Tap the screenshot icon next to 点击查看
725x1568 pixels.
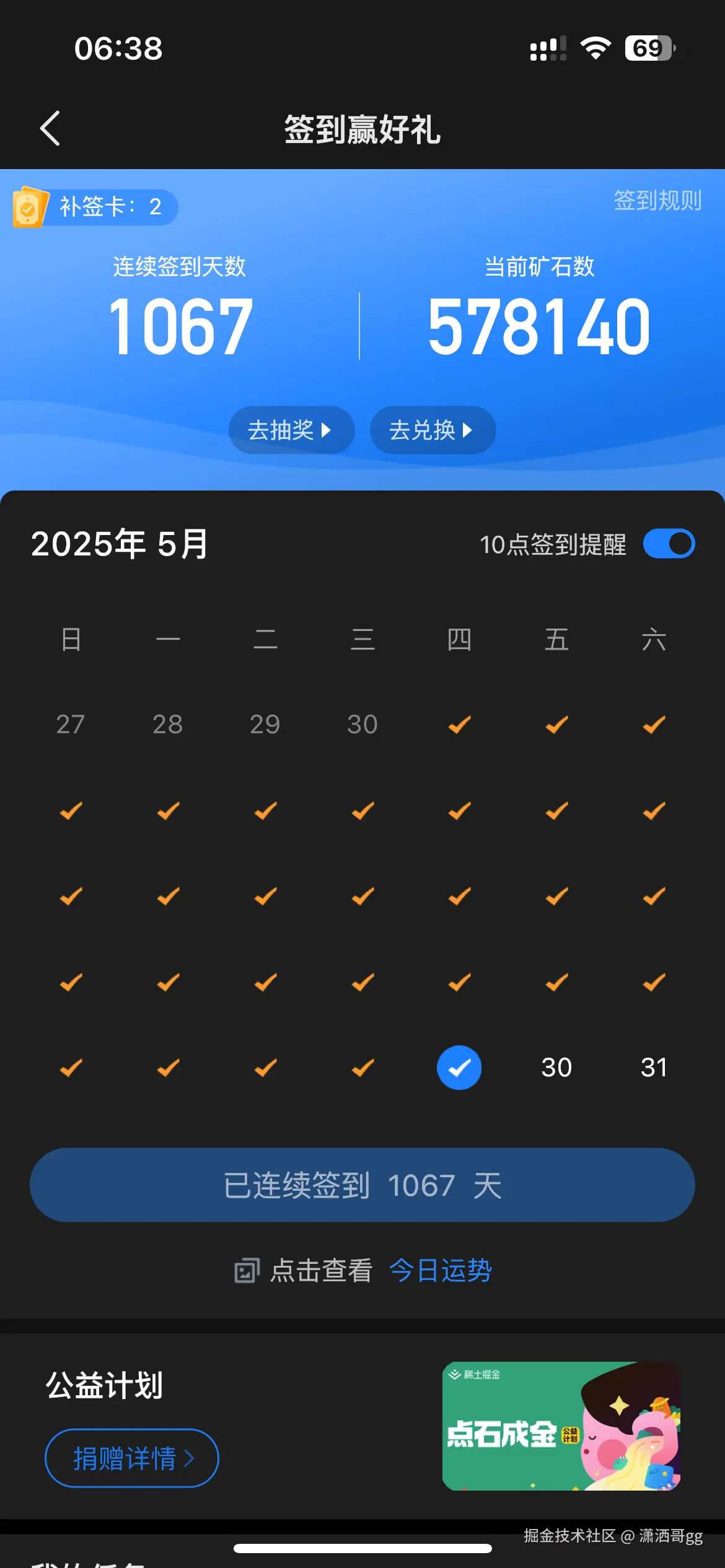coord(247,1270)
